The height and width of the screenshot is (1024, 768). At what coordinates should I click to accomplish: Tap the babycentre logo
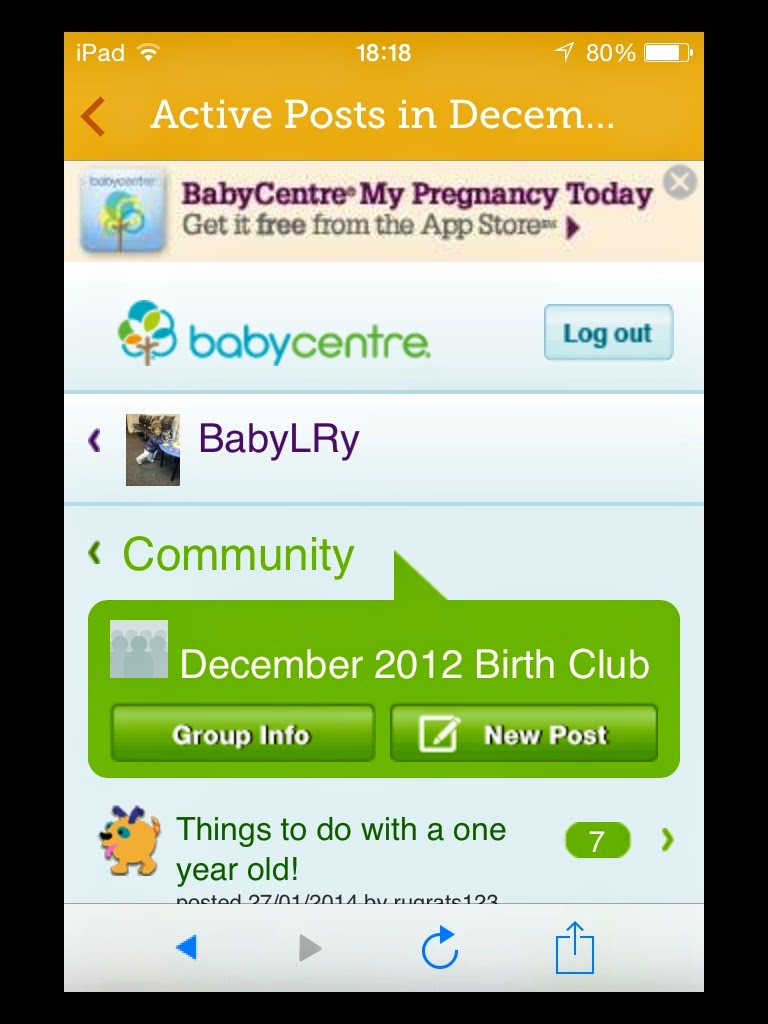click(x=274, y=333)
